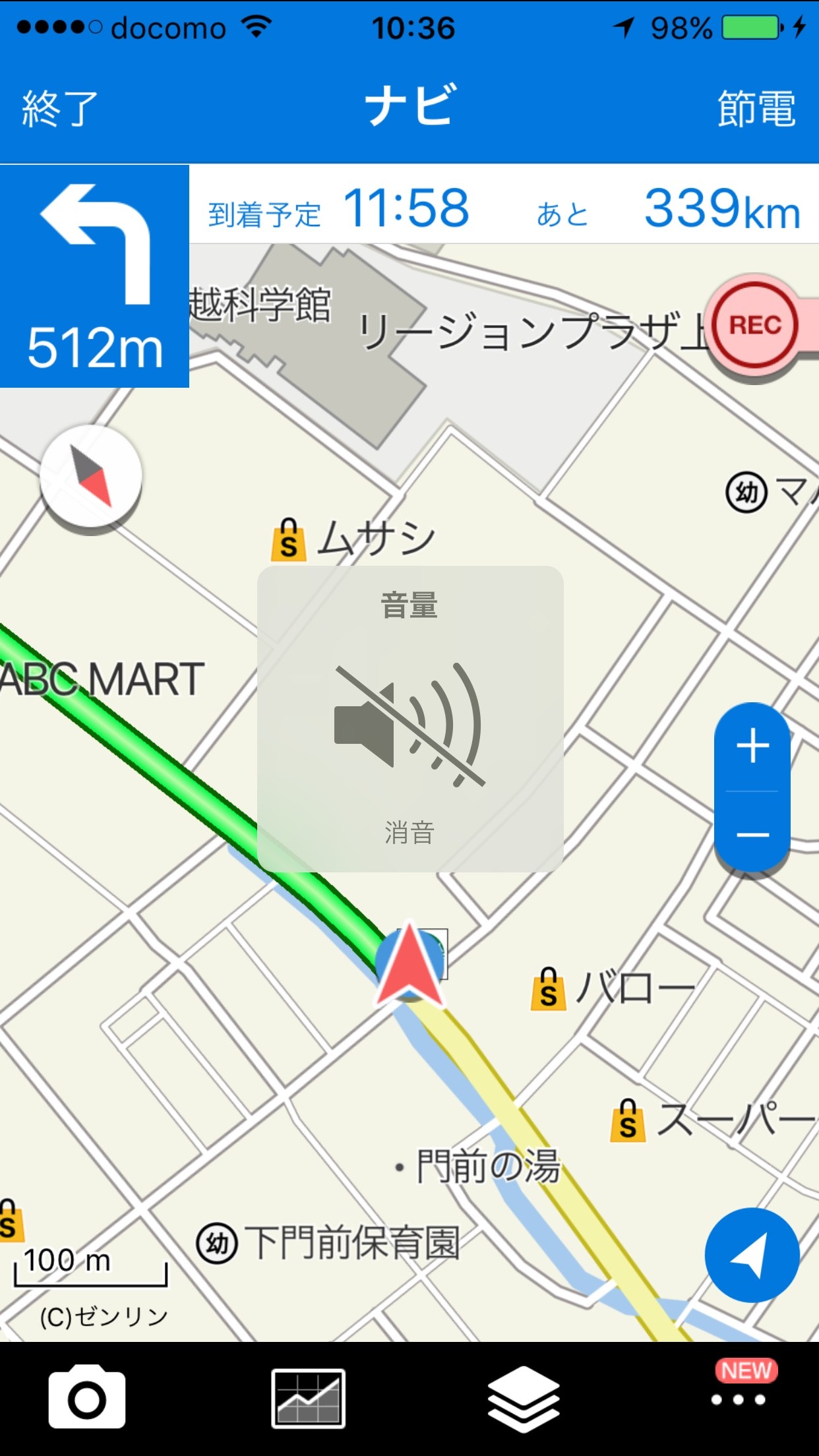Zoom out with the minus button
819x1456 pixels.
pyautogui.click(x=752, y=834)
